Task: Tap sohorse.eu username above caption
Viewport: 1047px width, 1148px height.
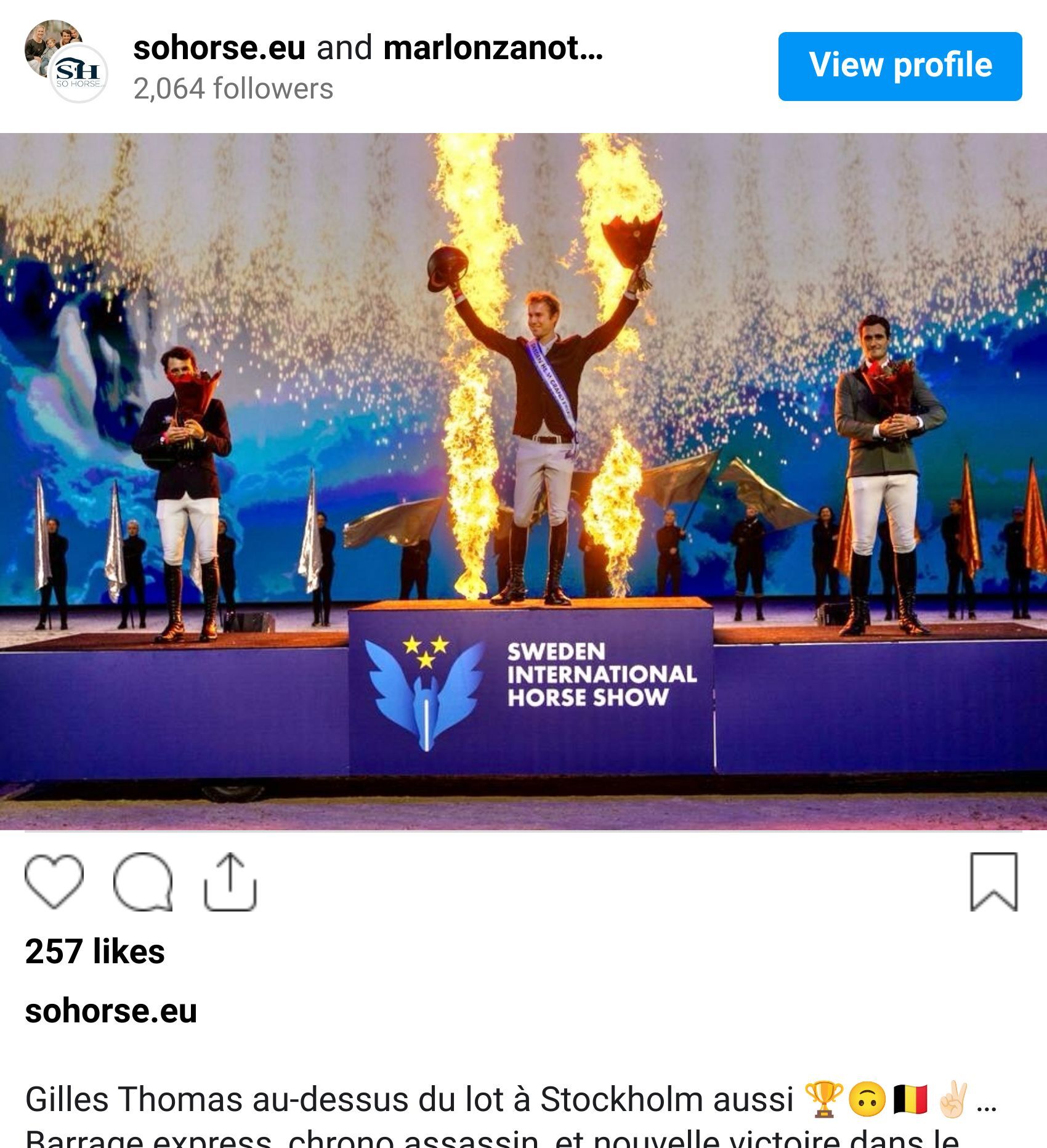Action: pos(111,1011)
